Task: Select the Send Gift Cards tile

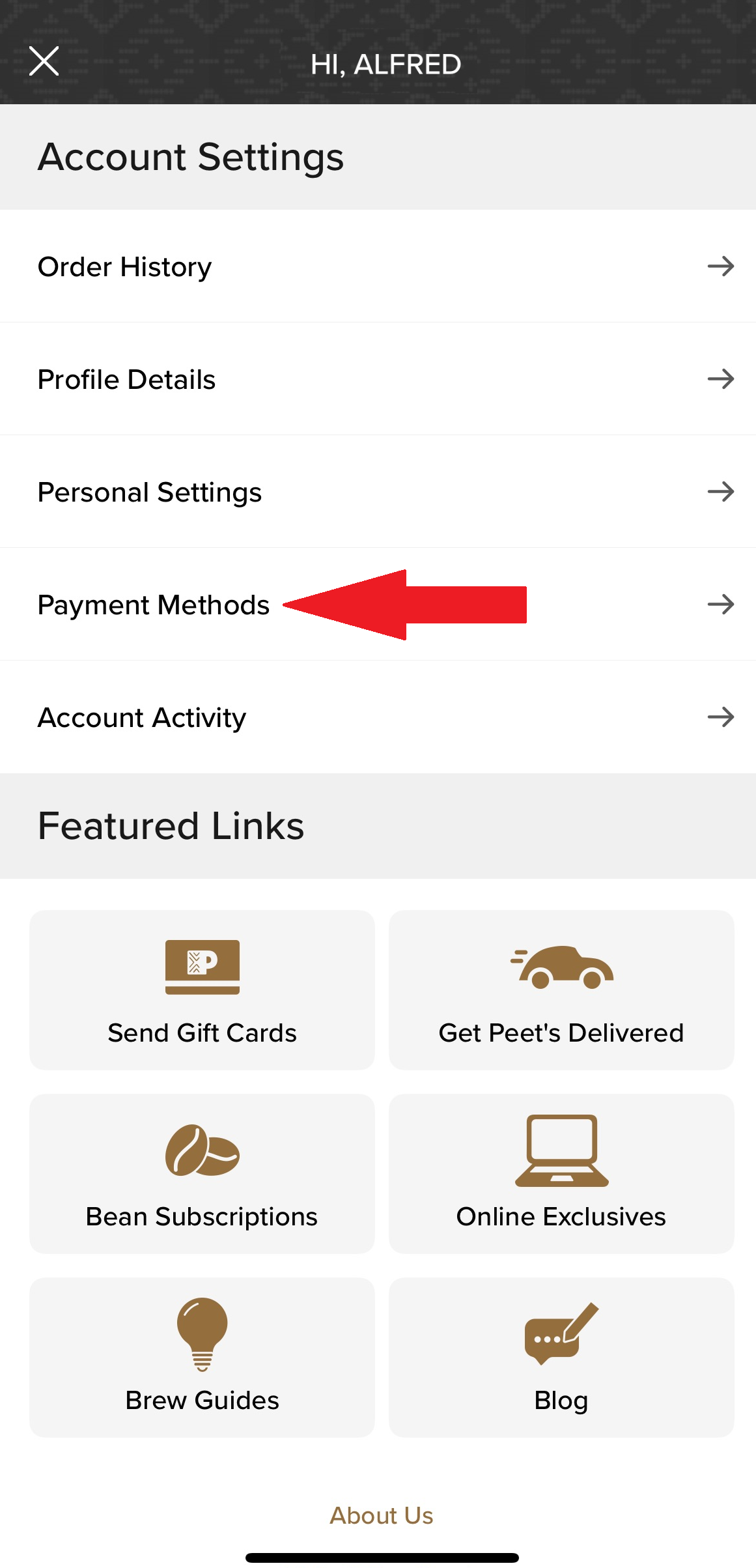Action: pos(202,990)
